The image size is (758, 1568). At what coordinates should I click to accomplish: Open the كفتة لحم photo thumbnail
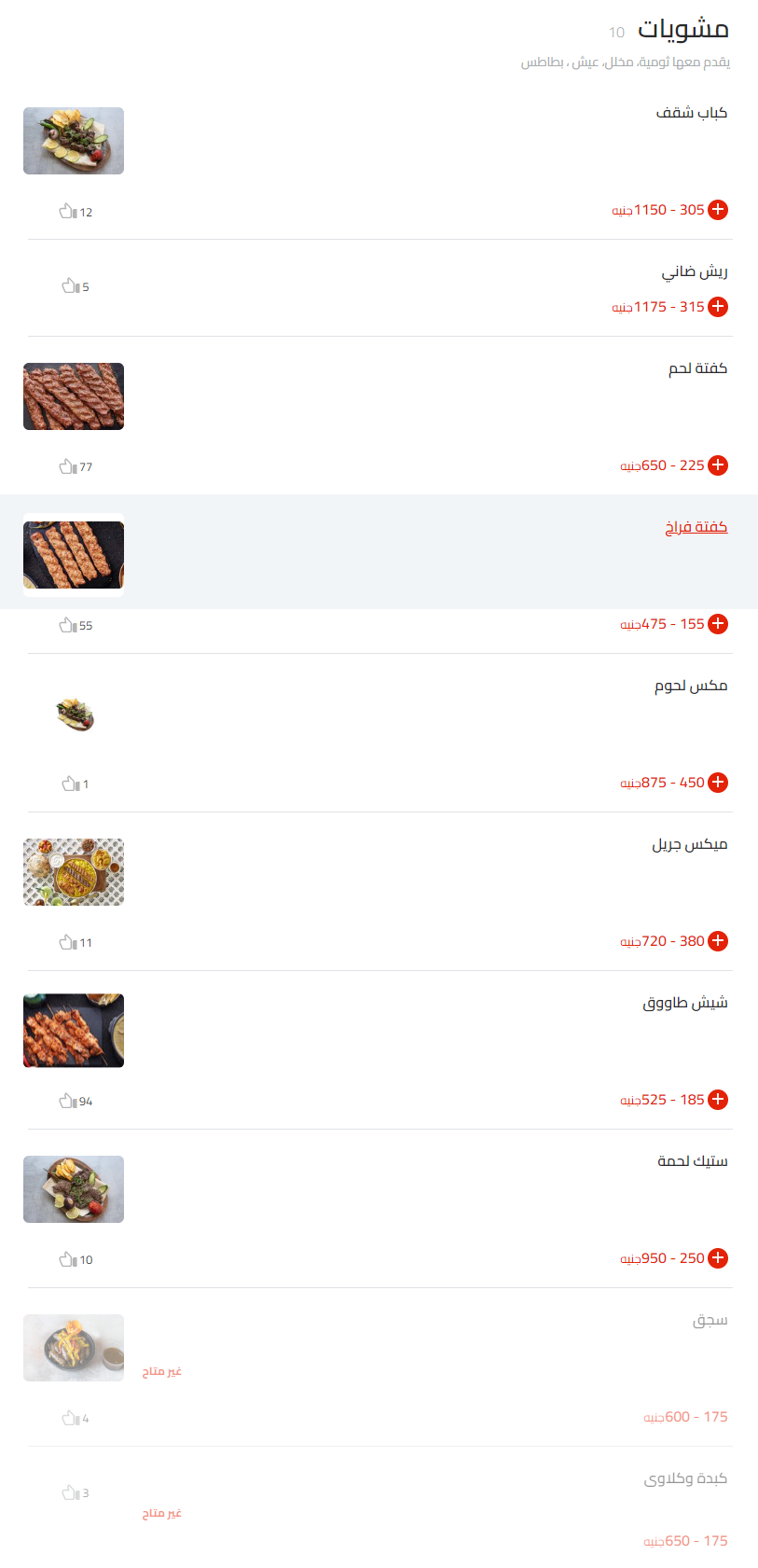point(74,395)
